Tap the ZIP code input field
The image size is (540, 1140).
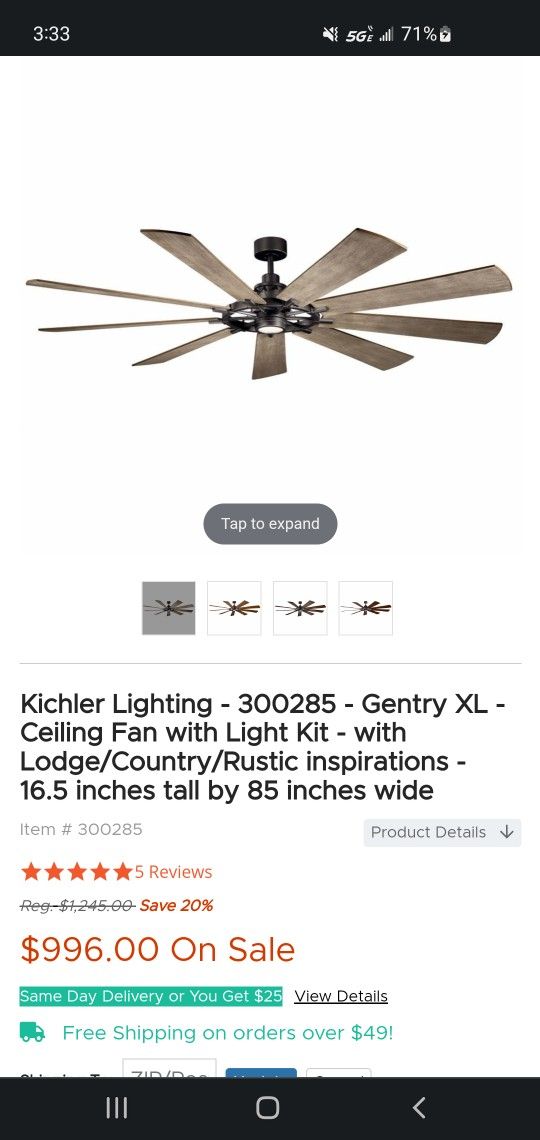point(169,1068)
